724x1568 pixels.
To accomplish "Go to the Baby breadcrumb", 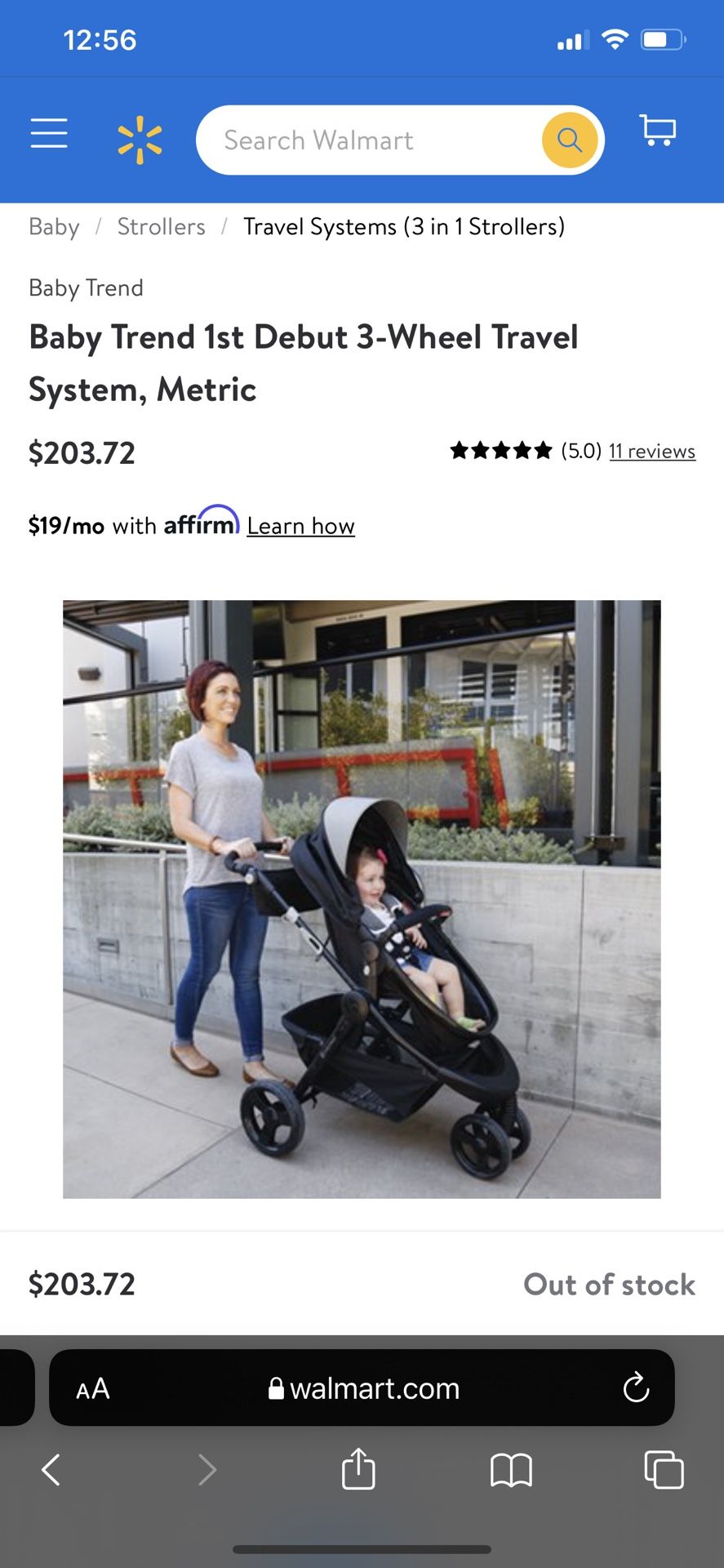I will (x=54, y=226).
